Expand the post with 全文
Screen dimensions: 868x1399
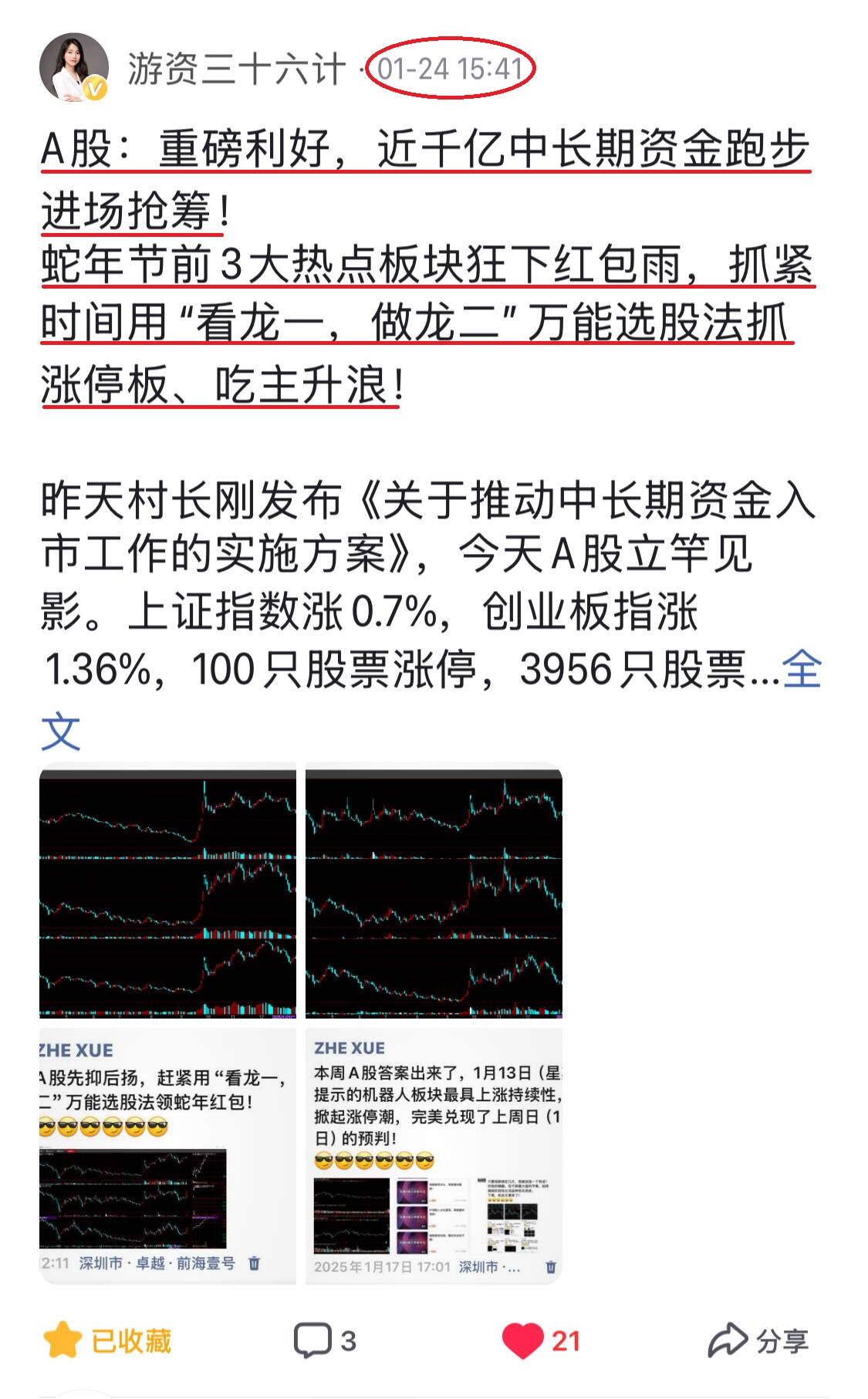tap(801, 670)
